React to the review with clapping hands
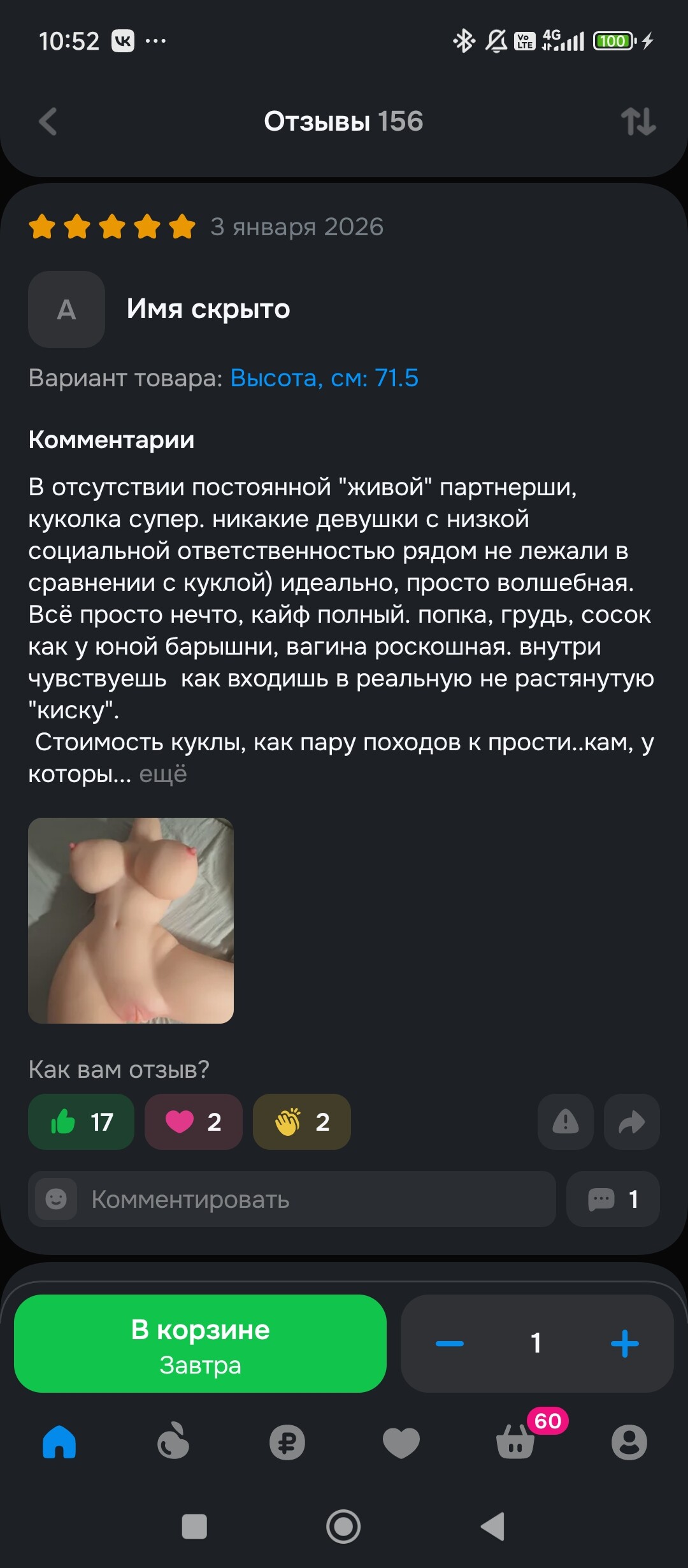The width and height of the screenshot is (688, 1568). point(301,1122)
